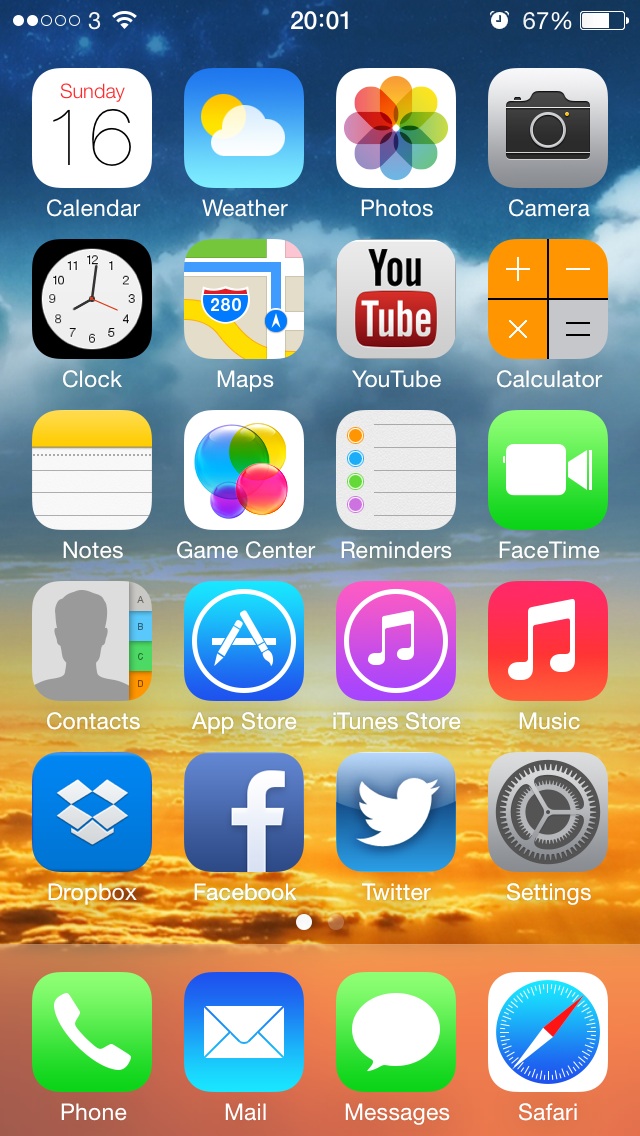Viewport: 640px width, 1136px height.
Task: Open Photos
Action: [396, 128]
